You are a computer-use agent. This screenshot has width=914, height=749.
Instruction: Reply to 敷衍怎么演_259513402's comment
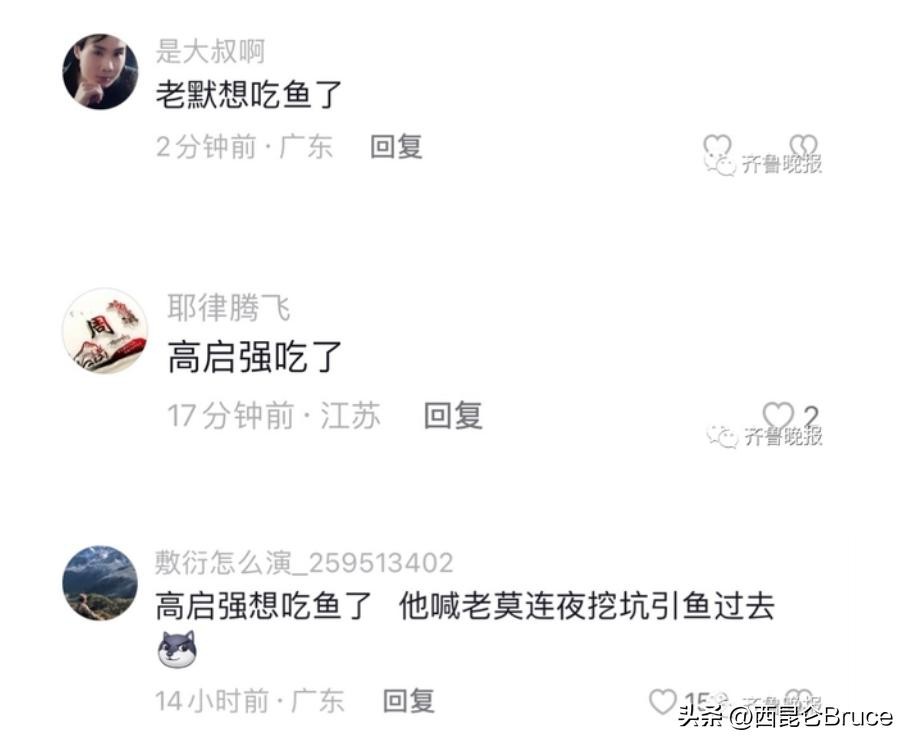click(409, 701)
